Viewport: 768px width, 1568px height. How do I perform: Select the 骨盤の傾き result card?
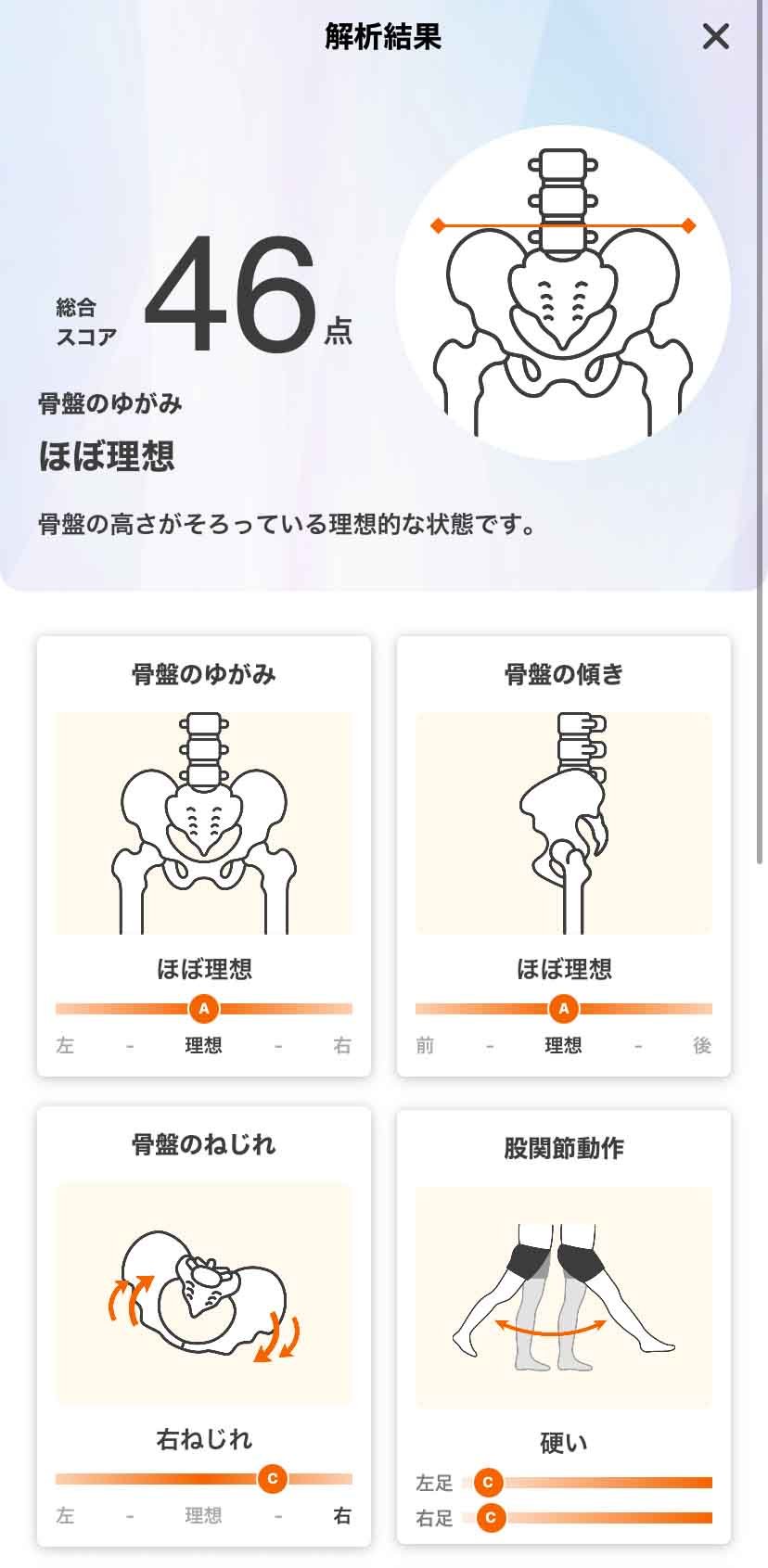(563, 855)
